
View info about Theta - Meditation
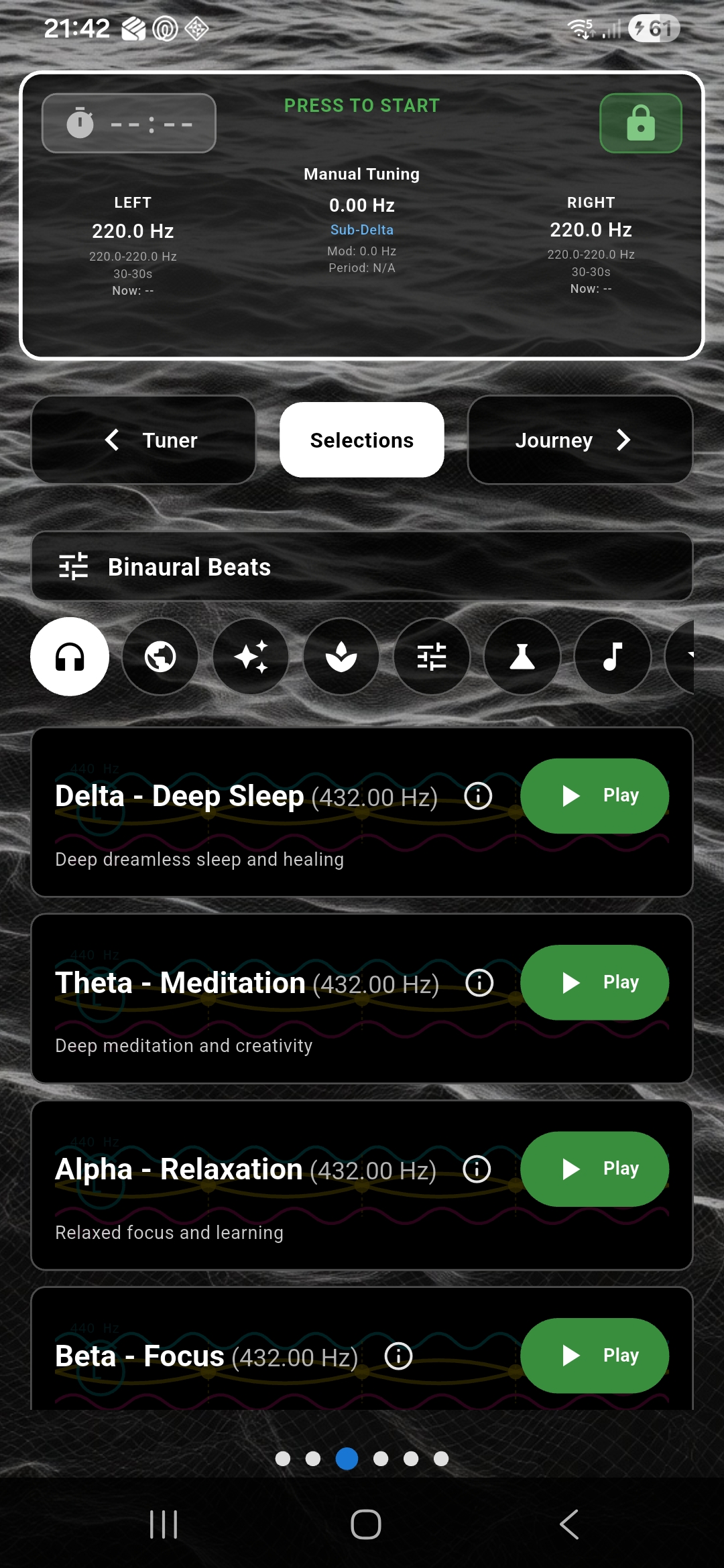(479, 983)
